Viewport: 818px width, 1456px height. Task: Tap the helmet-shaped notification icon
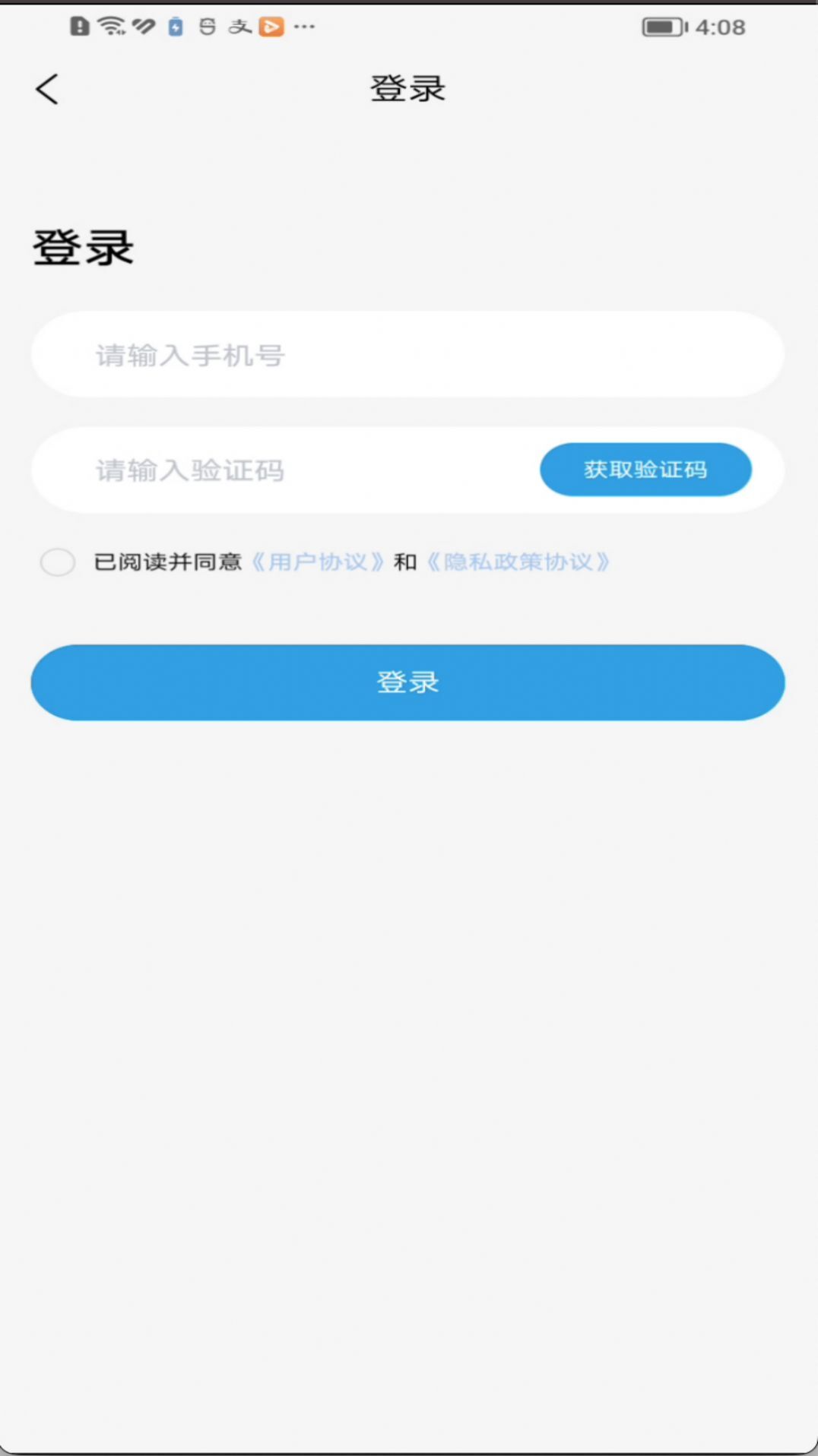[207, 27]
